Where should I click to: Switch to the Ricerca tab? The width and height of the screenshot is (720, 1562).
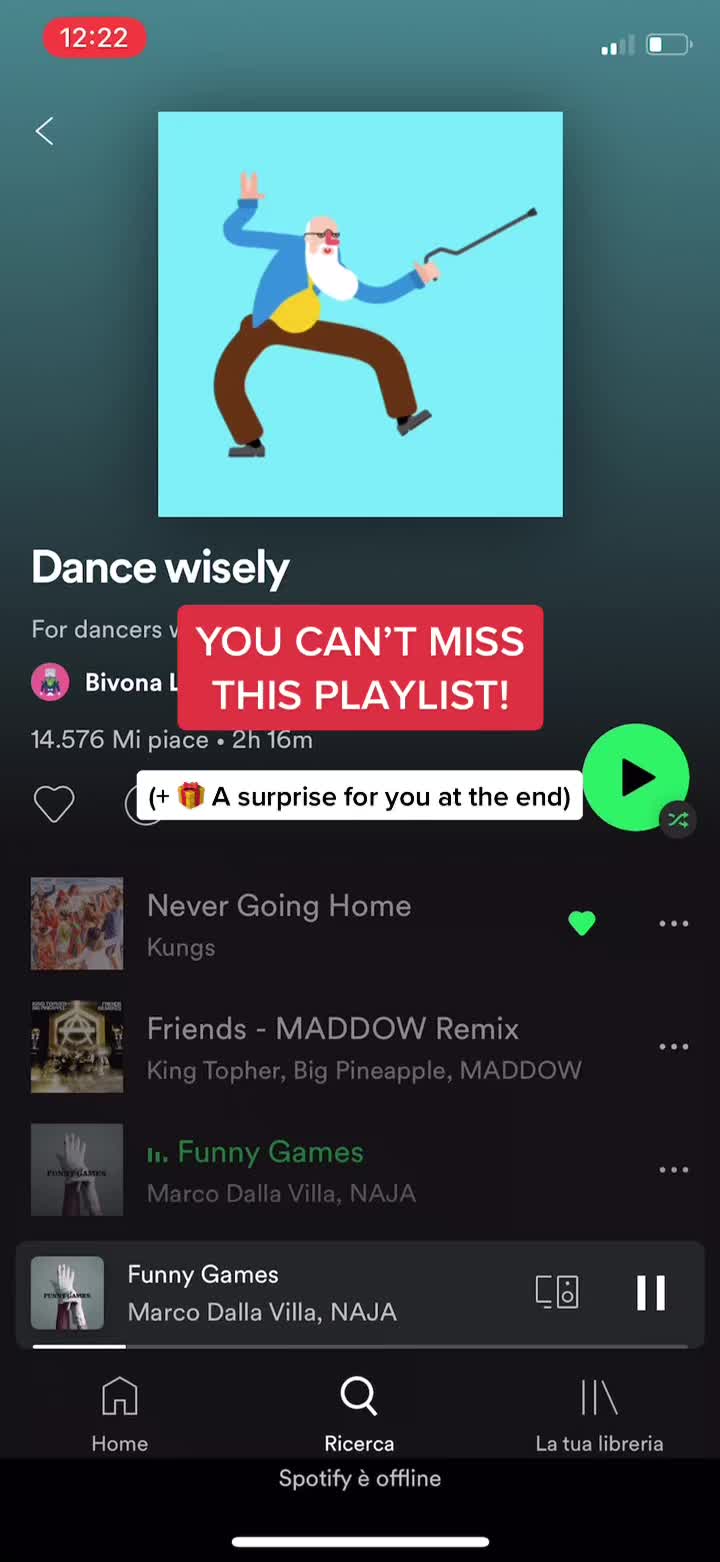tap(359, 1414)
